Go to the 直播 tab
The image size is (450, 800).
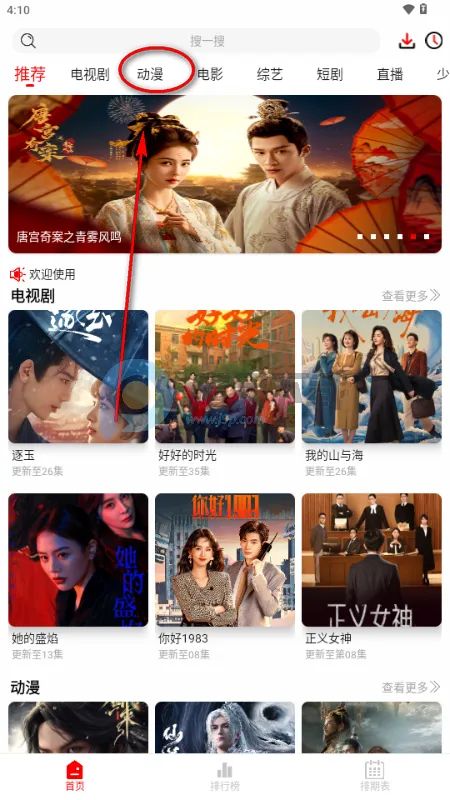pyautogui.click(x=390, y=74)
